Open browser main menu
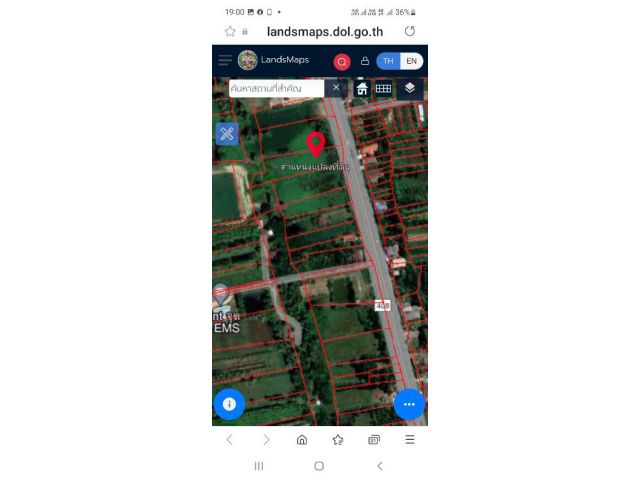640x480 pixels. [x=410, y=439]
